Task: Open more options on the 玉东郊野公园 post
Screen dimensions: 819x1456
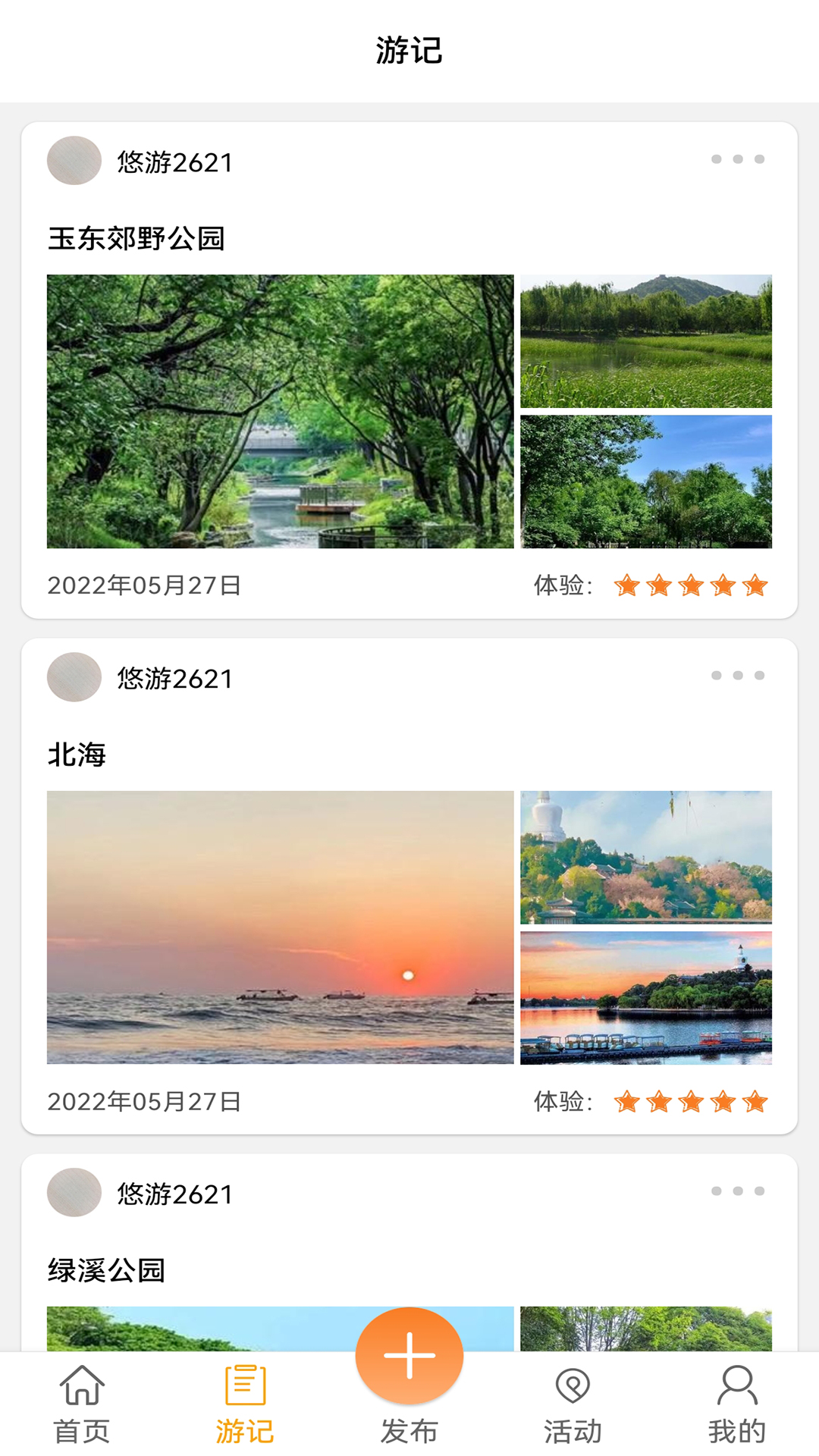Action: (737, 159)
